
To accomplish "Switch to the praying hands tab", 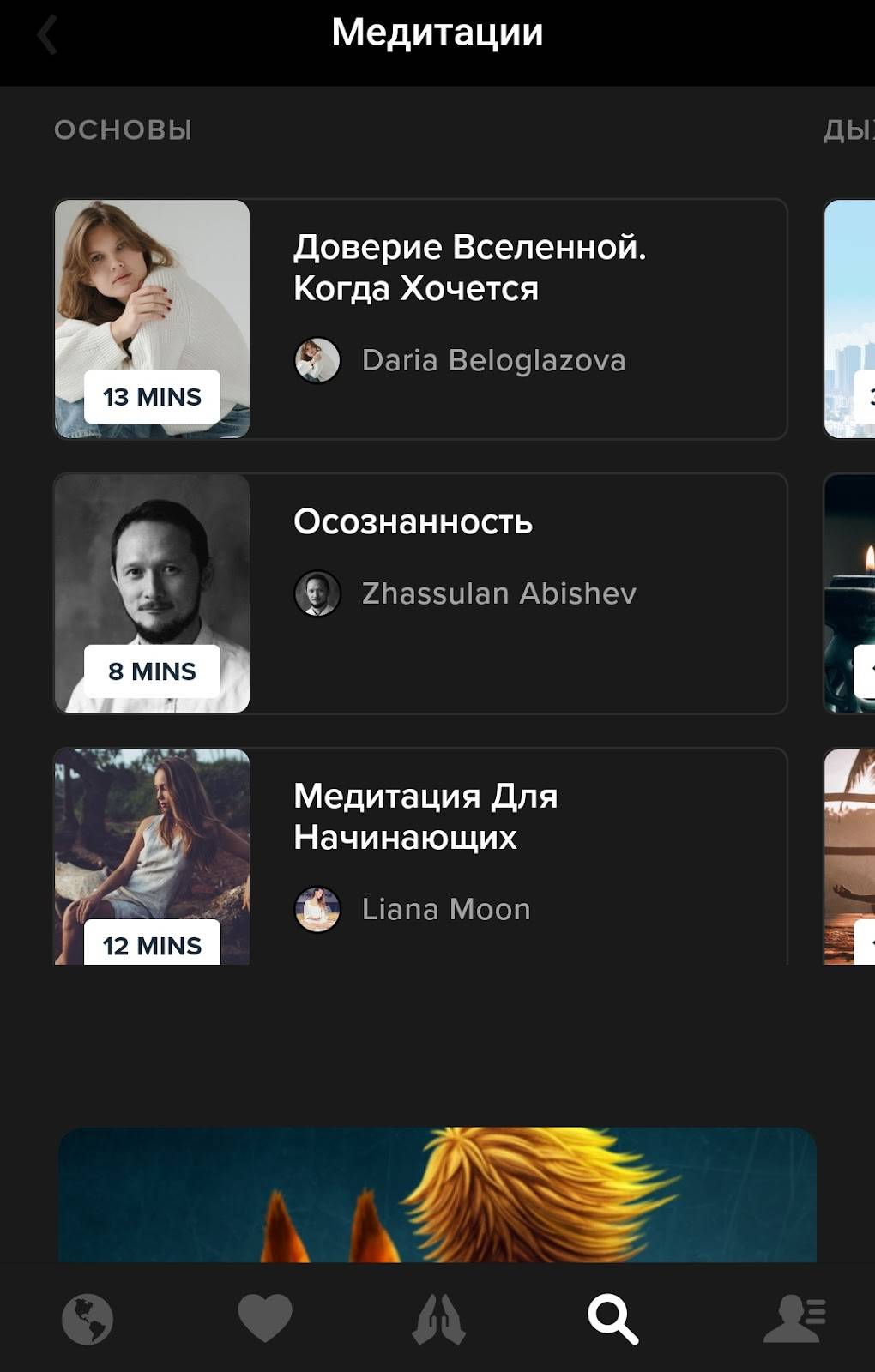I will click(438, 1319).
